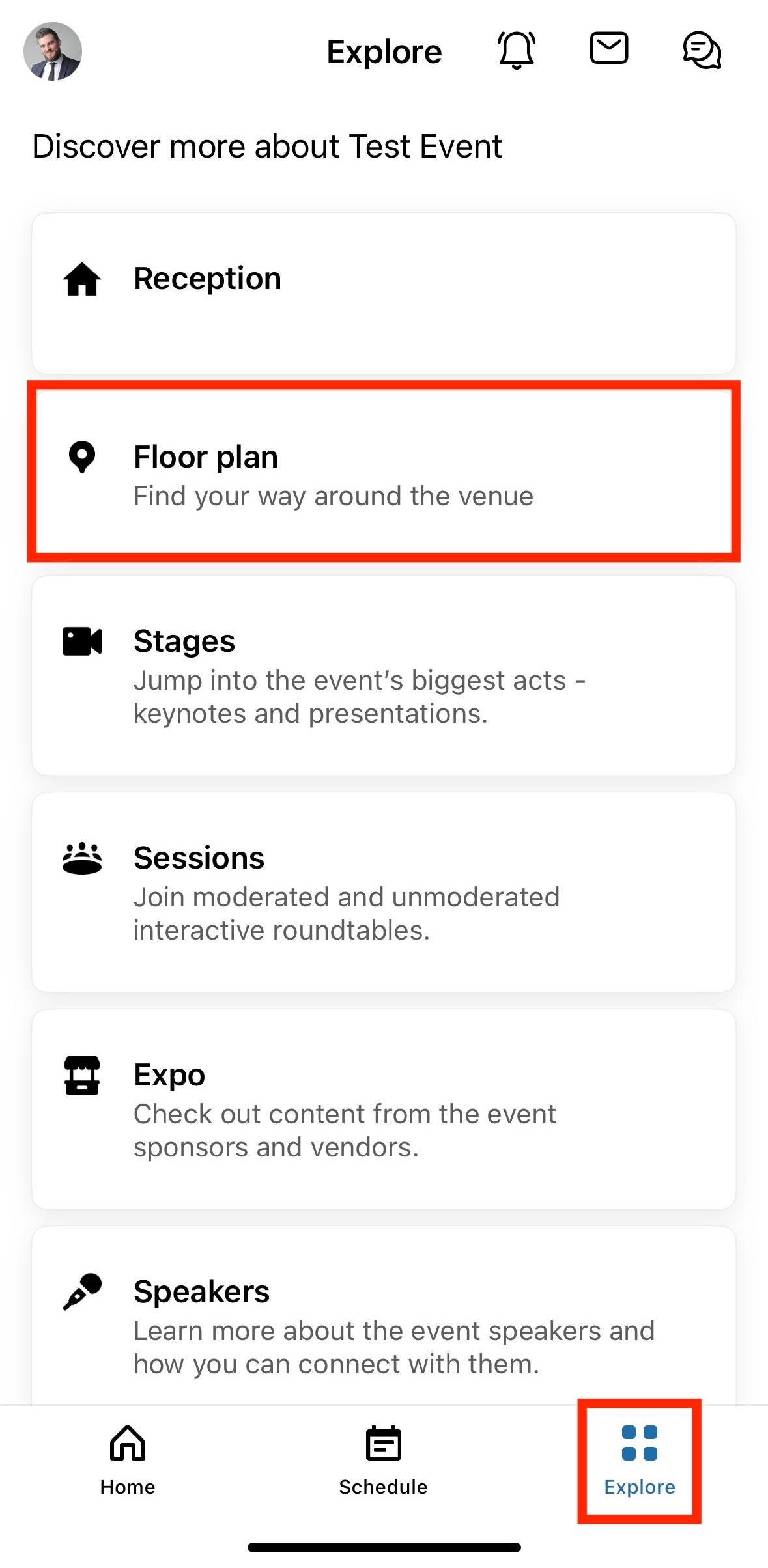View the Speakers section

tap(384, 1315)
